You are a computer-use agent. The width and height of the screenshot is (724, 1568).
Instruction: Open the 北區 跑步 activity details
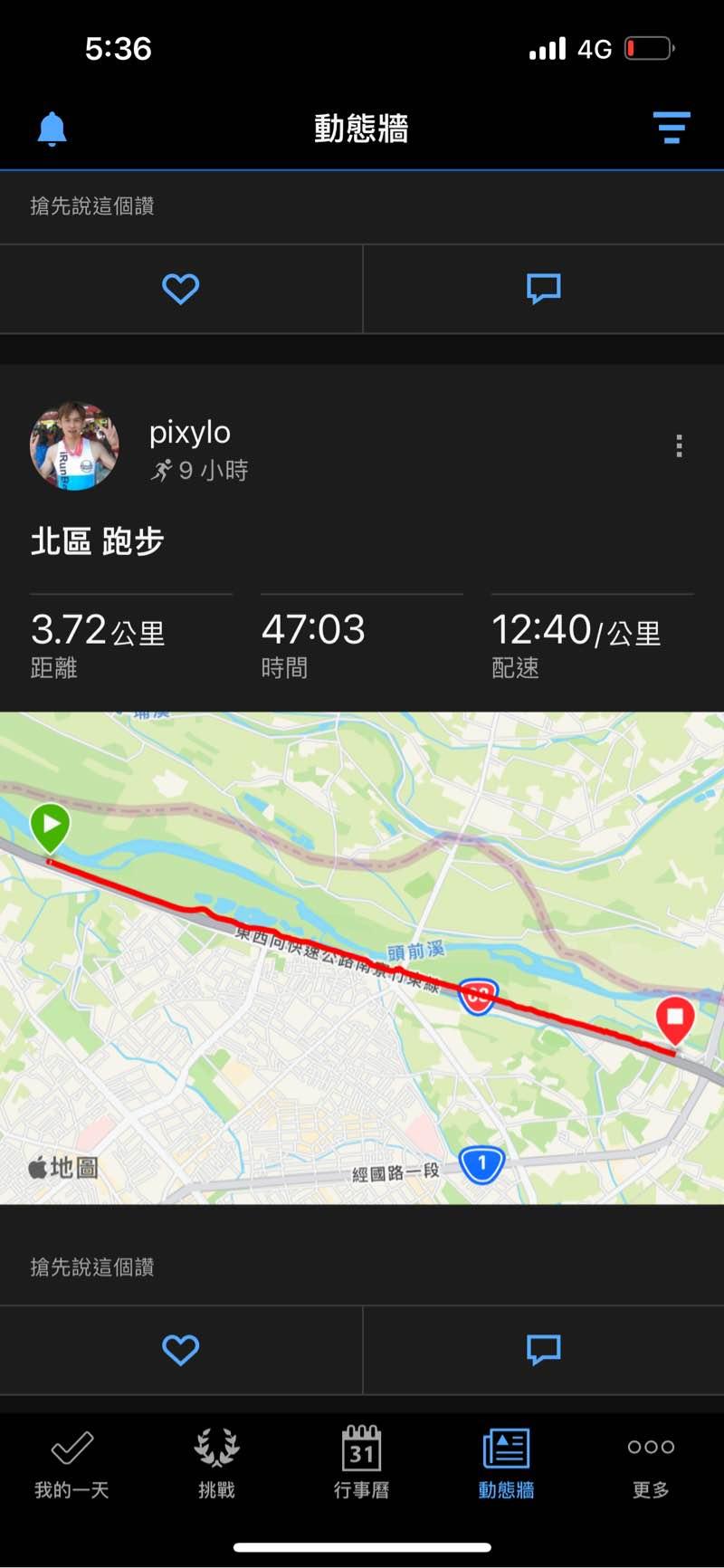click(98, 541)
